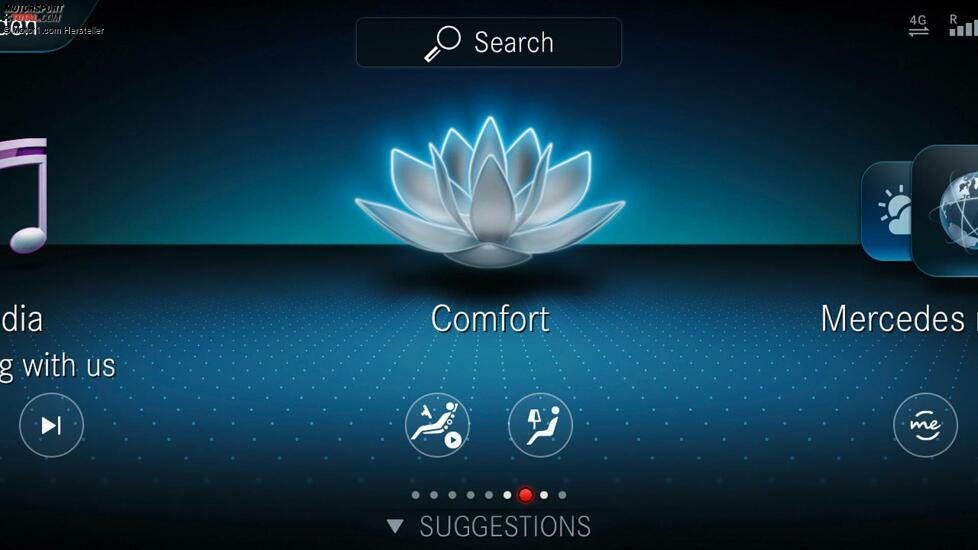Skip to the next media track

[51, 425]
